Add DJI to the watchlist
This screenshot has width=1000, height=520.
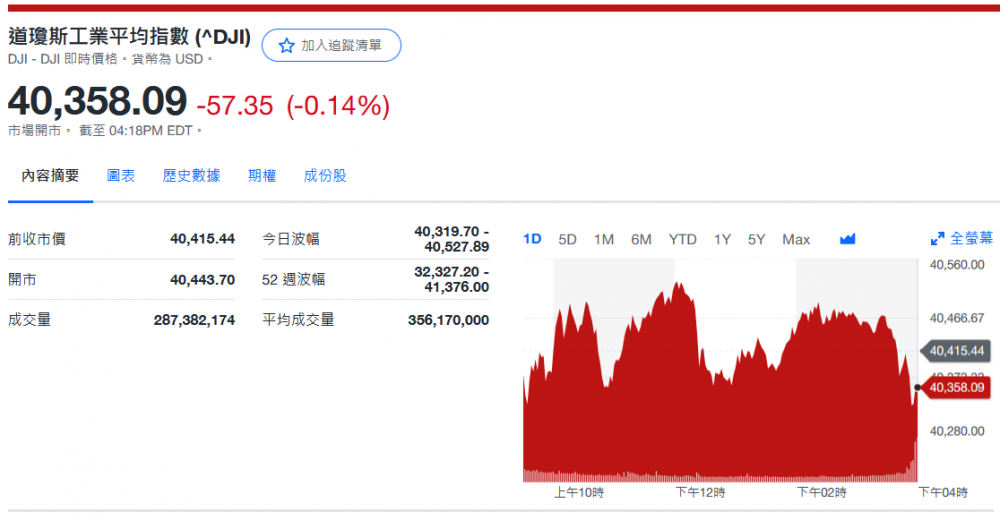[x=331, y=45]
